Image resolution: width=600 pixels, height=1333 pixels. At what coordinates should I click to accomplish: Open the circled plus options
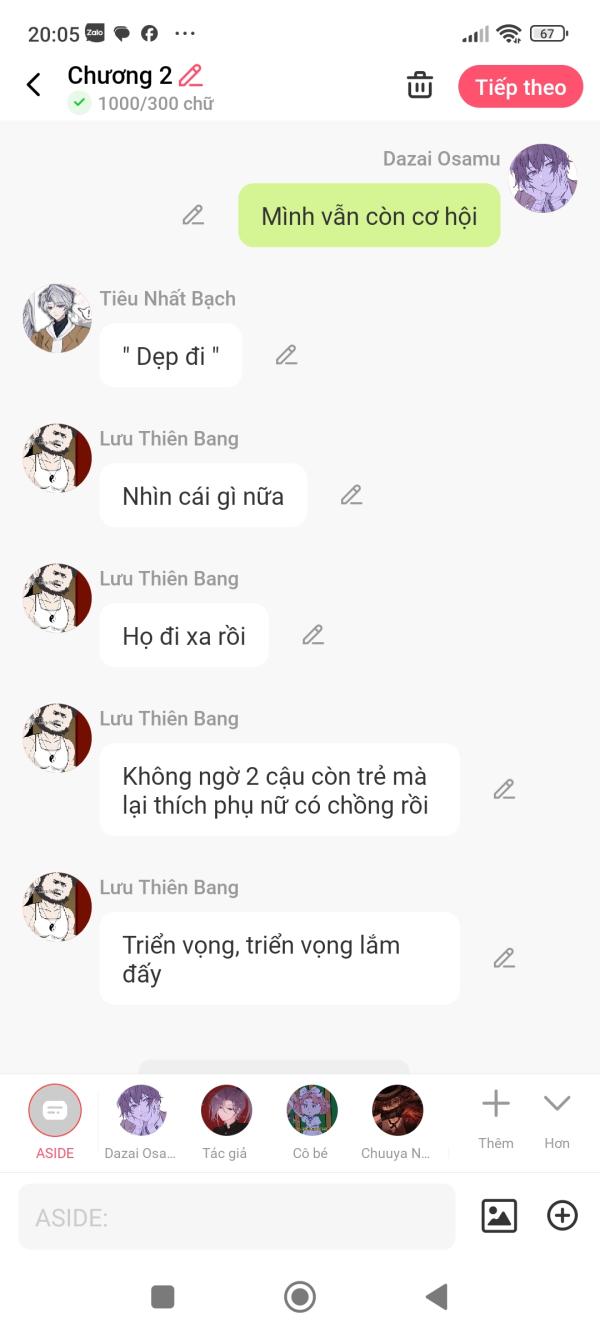point(562,1216)
